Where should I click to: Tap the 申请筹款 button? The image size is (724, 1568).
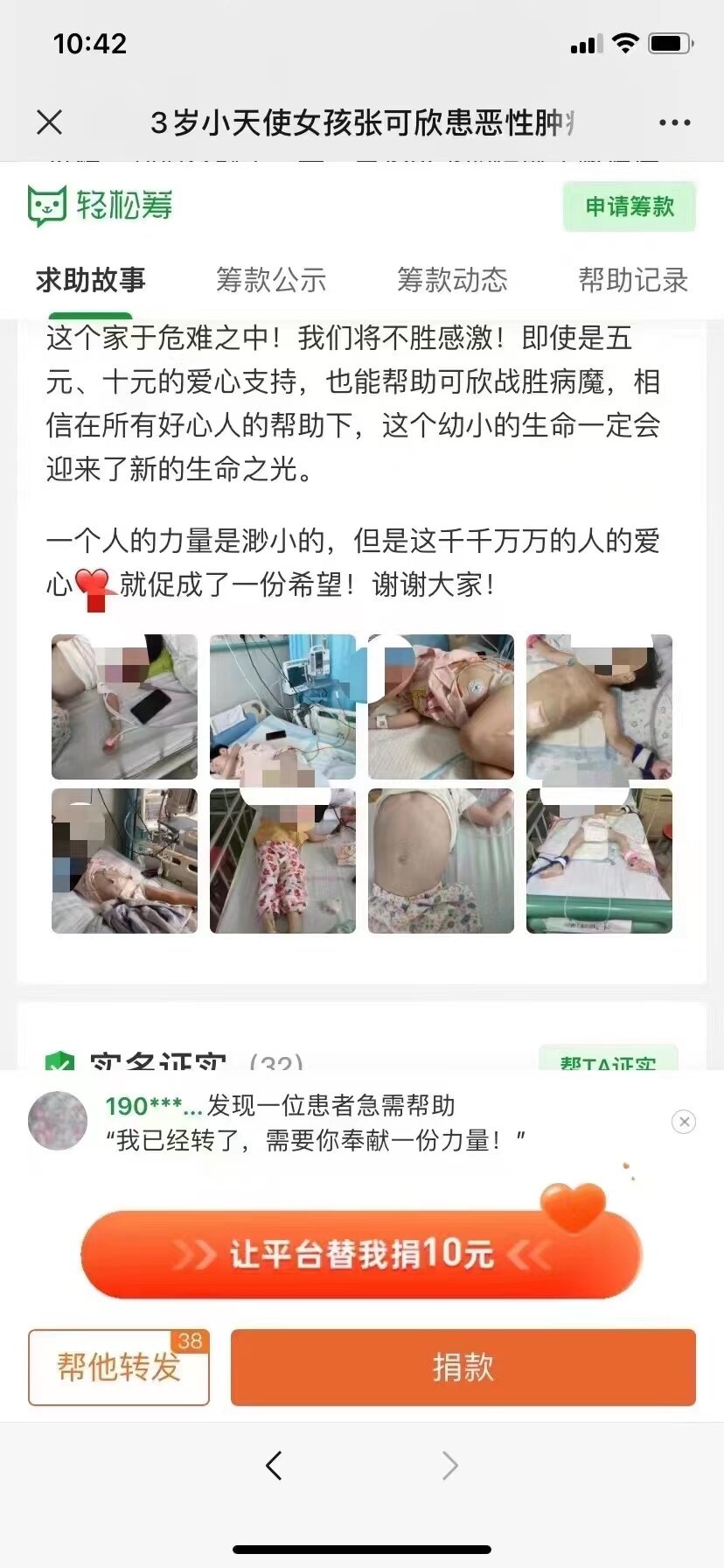[630, 206]
